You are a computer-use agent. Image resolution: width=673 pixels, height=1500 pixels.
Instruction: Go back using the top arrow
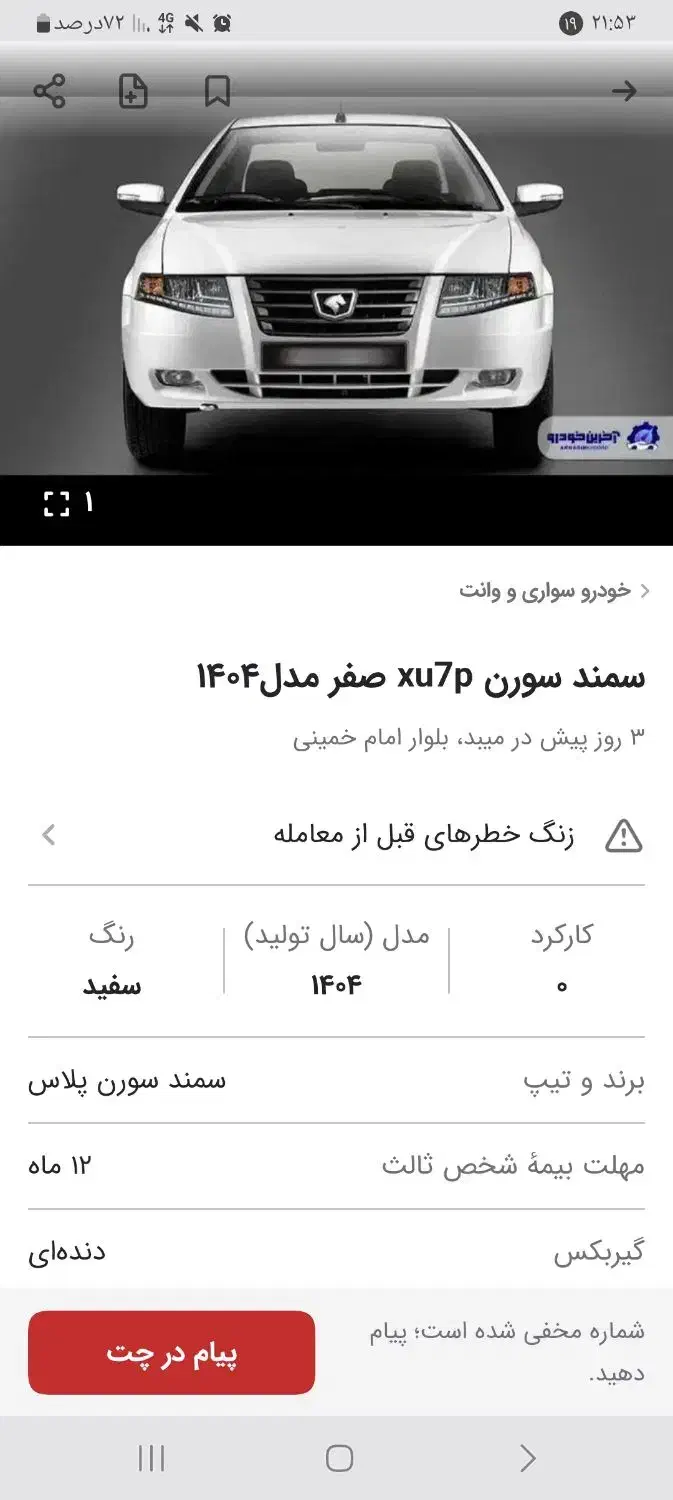[624, 91]
